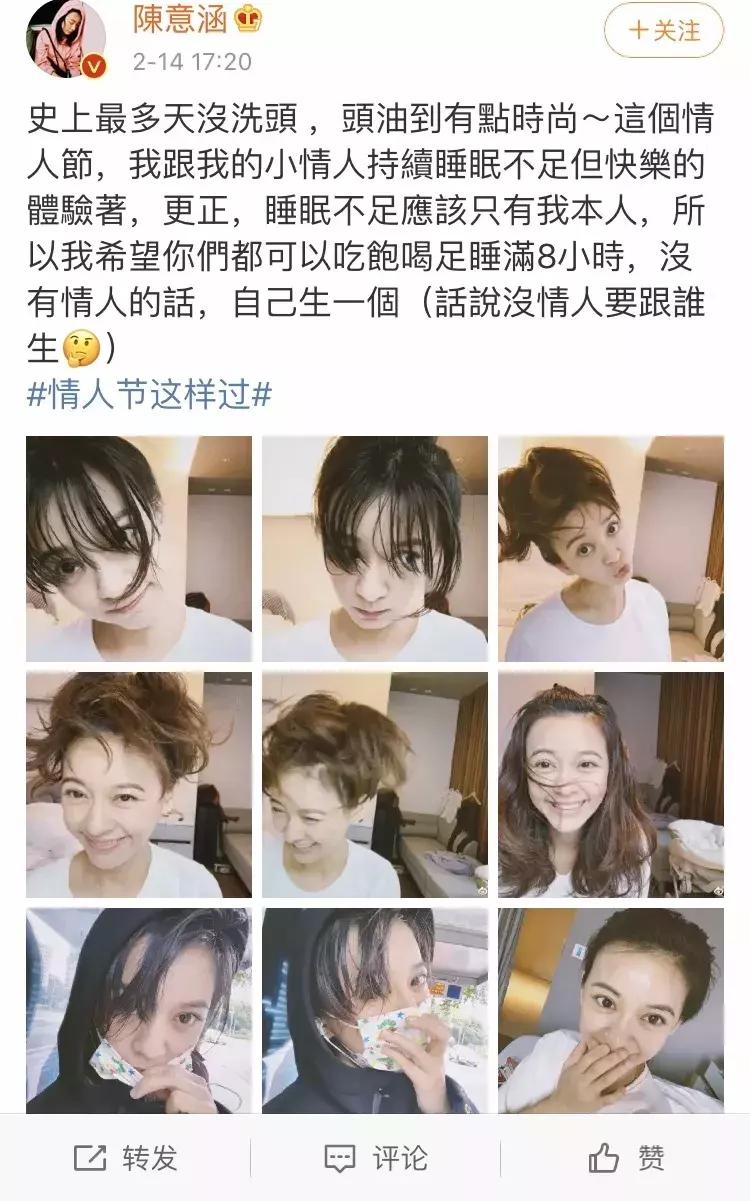Screen dimensions: 750x1201
Task: Click the like (赞) thumbs-up icon
Action: pyautogui.click(x=601, y=1156)
